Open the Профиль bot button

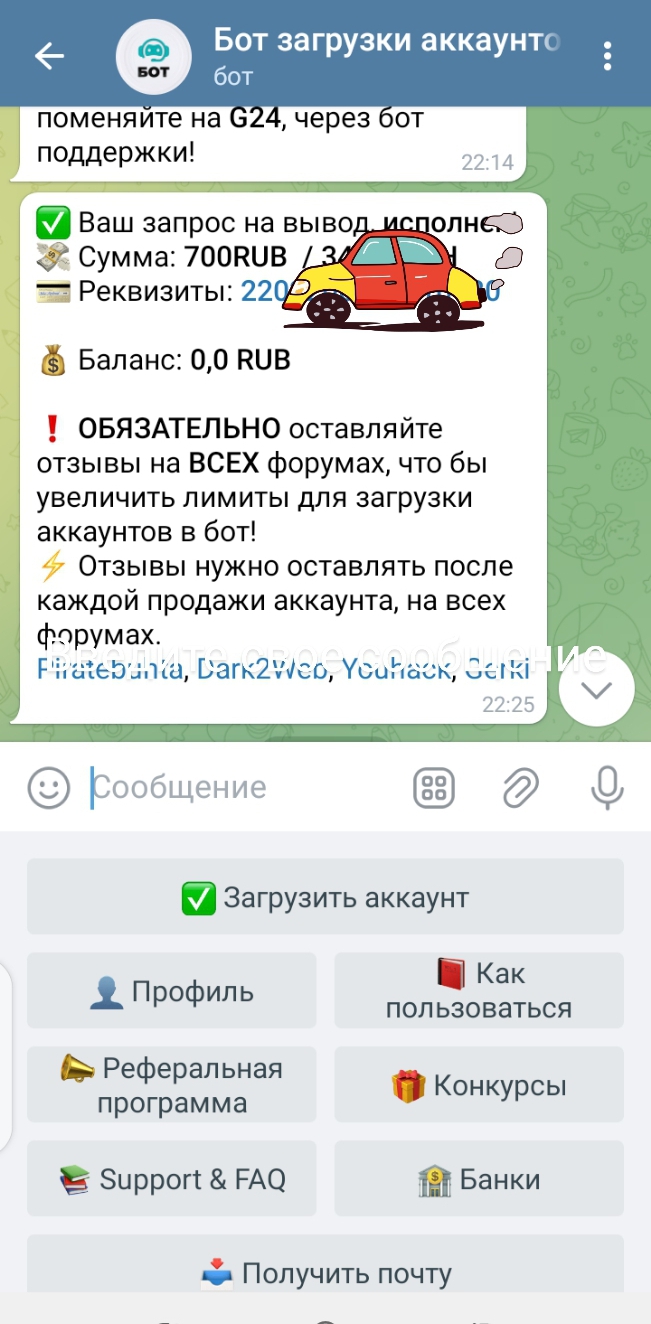coord(171,991)
